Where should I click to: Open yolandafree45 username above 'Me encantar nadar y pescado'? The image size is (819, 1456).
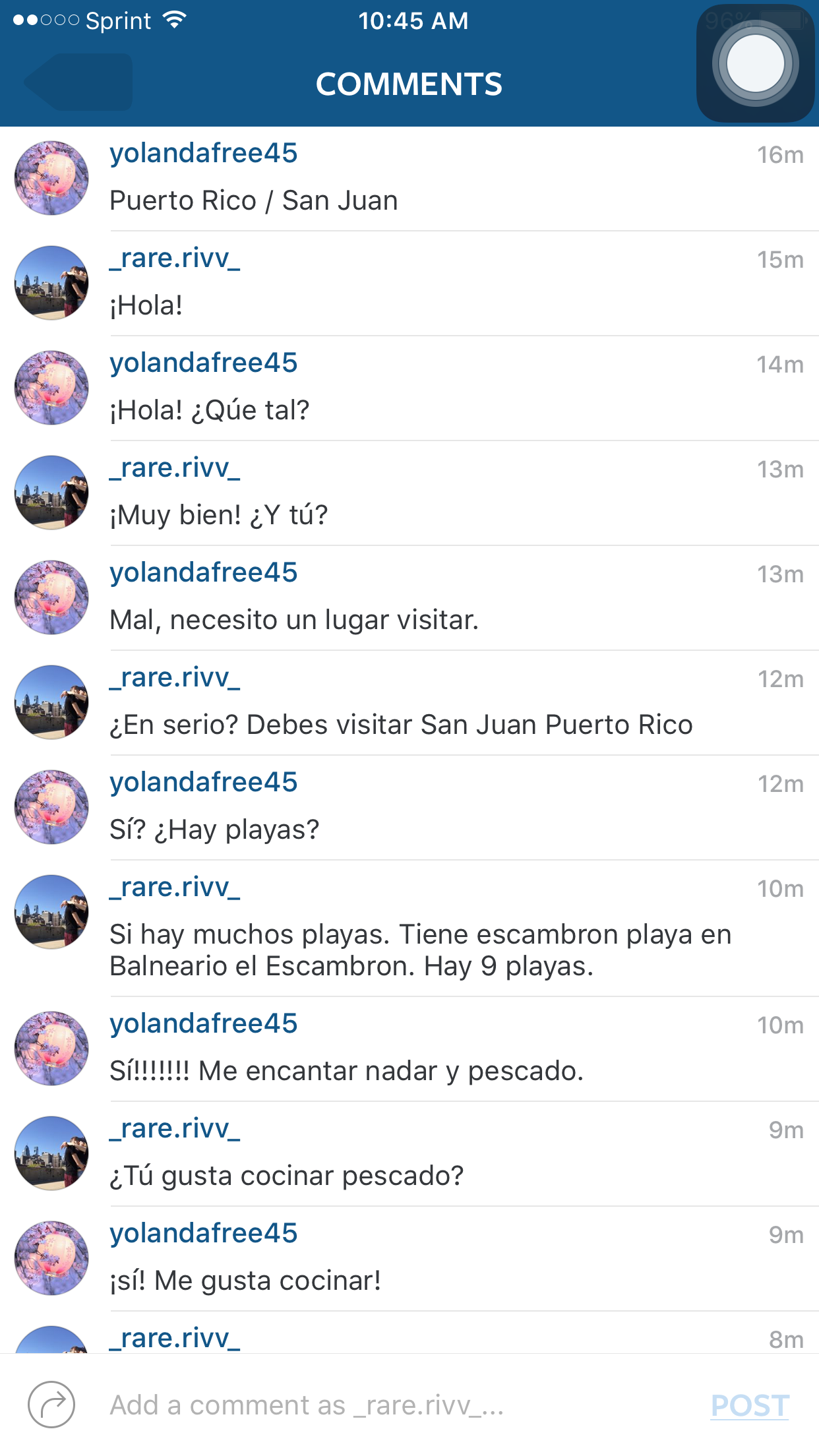tap(203, 1024)
